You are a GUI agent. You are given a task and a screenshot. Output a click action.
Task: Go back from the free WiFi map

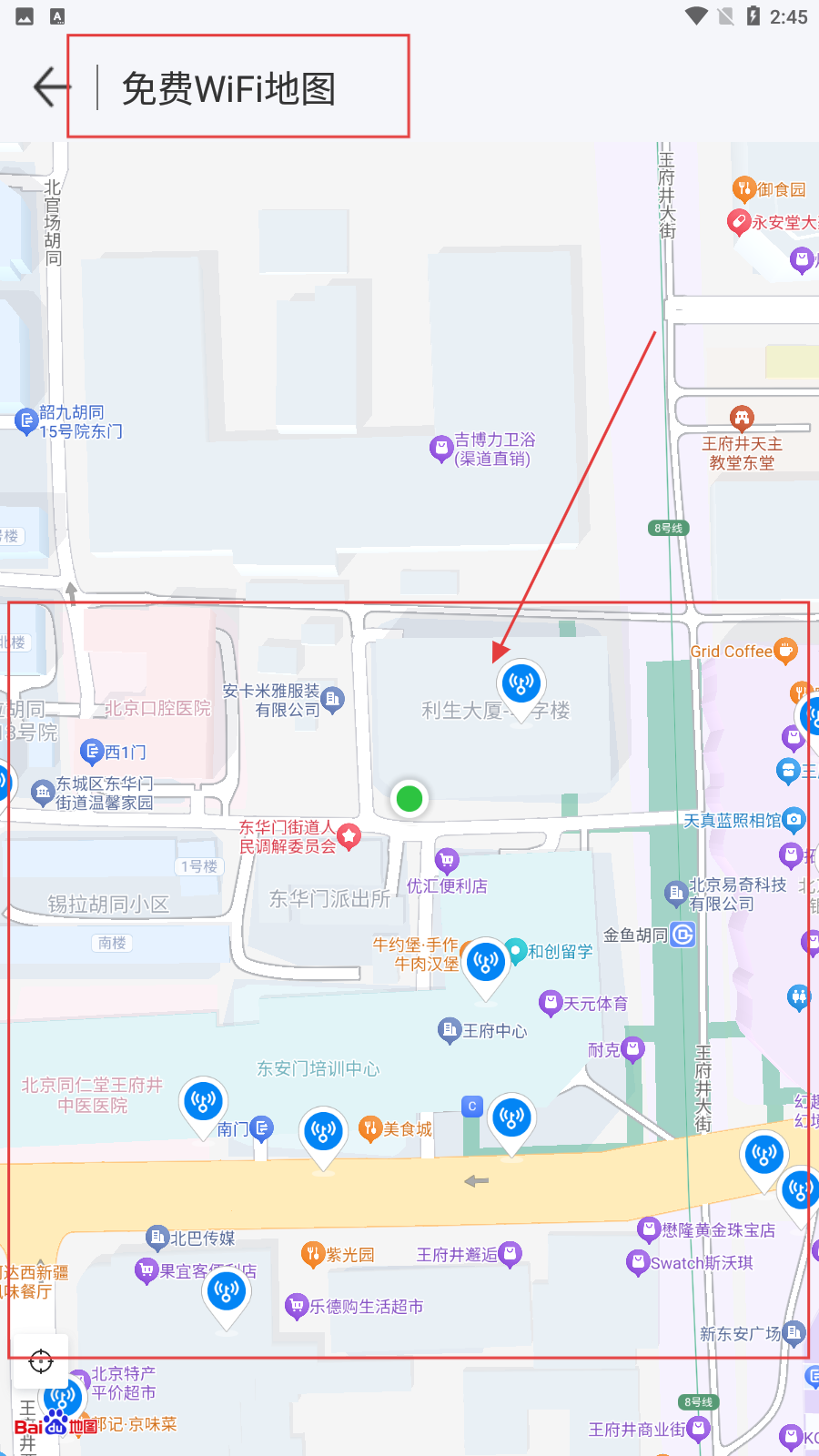point(51,87)
